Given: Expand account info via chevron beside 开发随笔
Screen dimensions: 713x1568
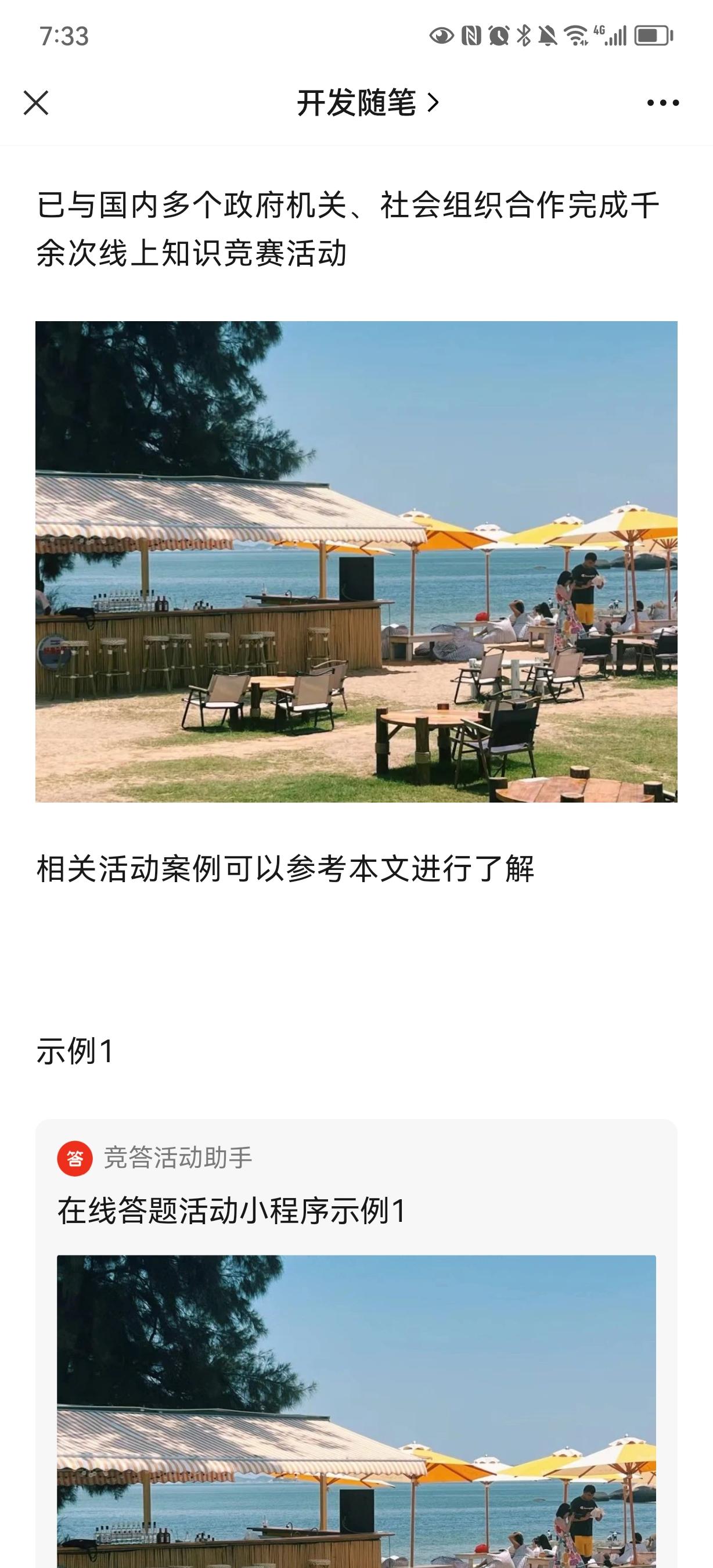Looking at the screenshot, I should tap(434, 103).
